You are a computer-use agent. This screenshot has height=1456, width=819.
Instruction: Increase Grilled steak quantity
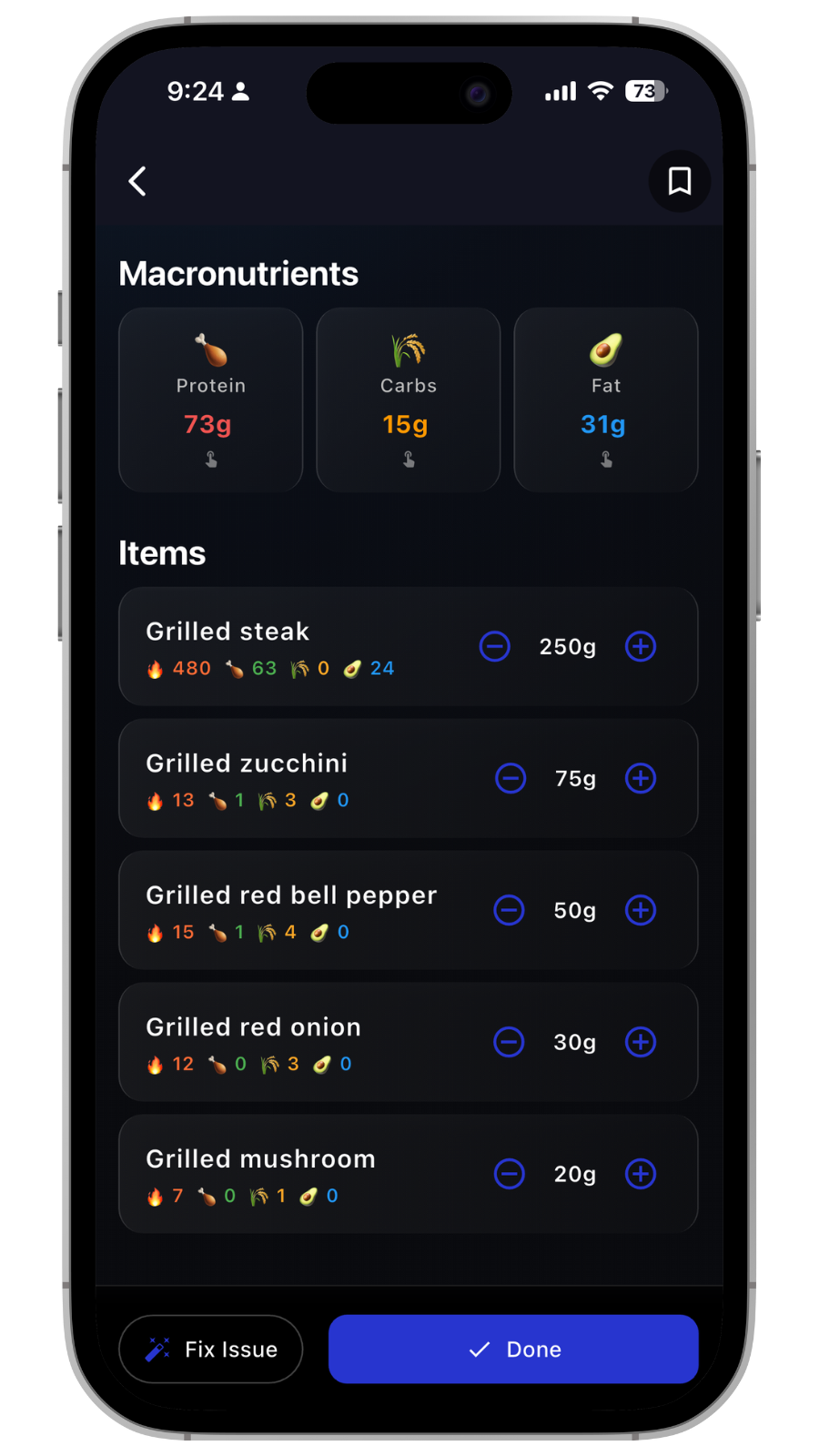[x=641, y=647]
